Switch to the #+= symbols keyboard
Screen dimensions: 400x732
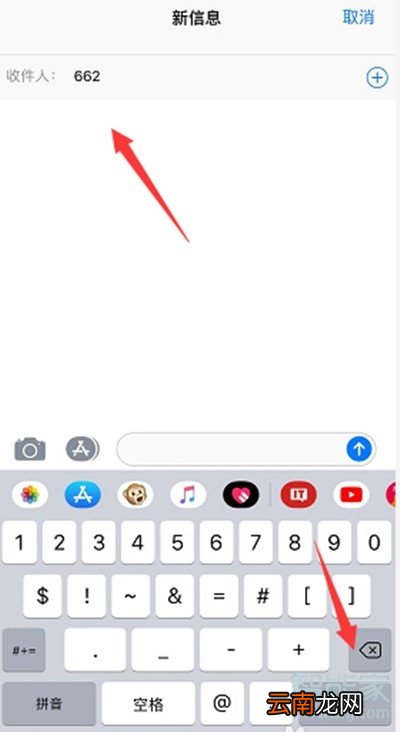coord(24,650)
